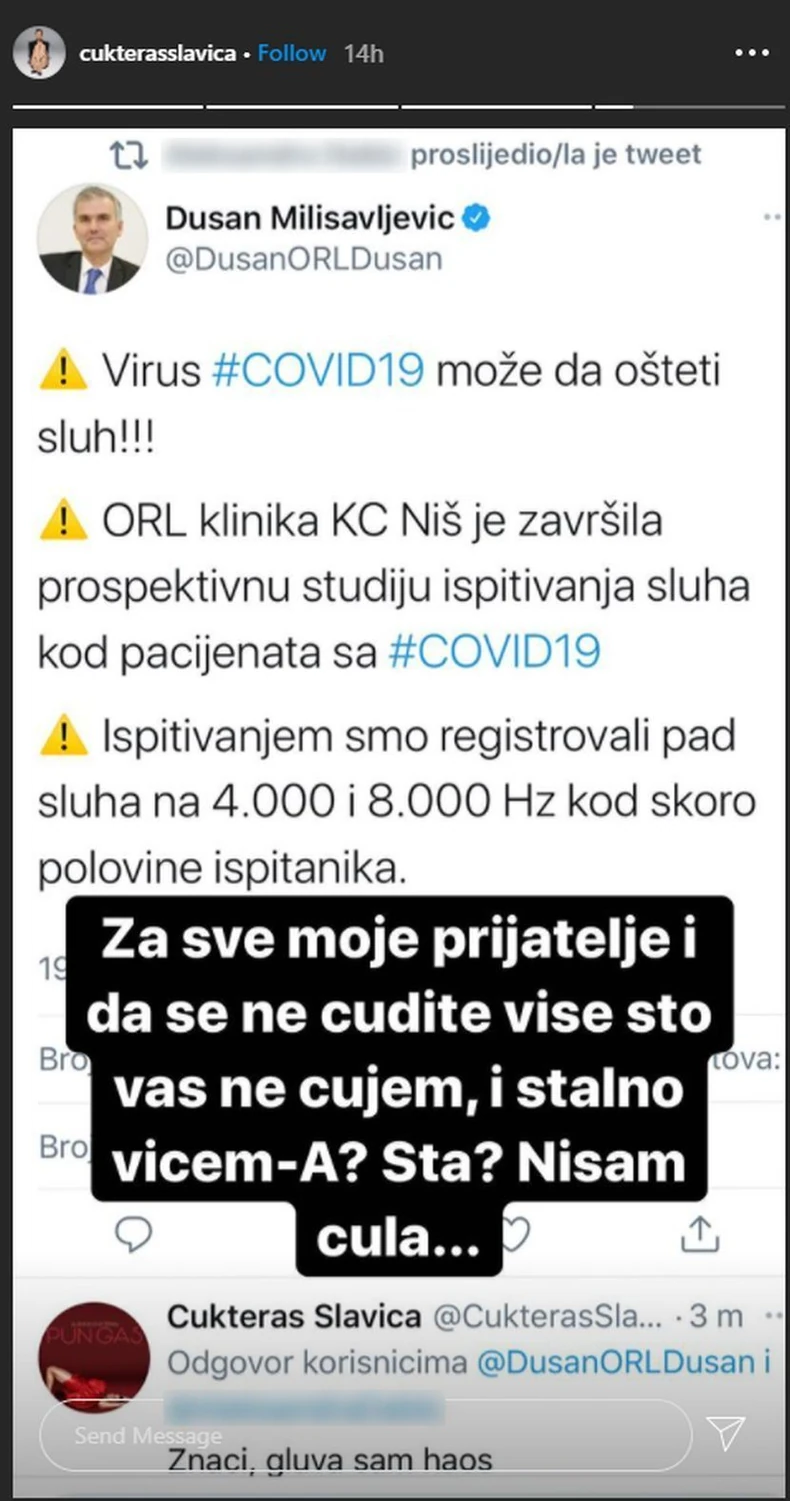Open the second #COVID19 hashtag after pacijenata sa
The height and width of the screenshot is (1501, 790).
tap(498, 650)
